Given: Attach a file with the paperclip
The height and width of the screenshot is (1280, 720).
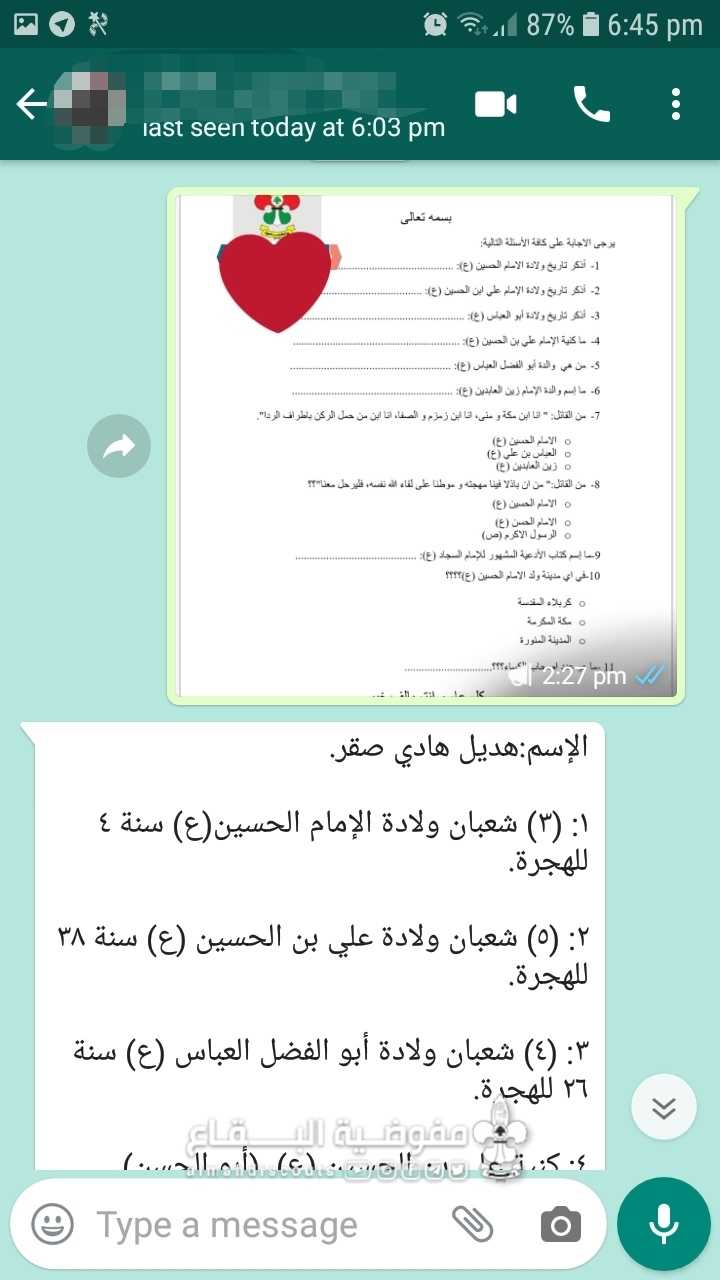Looking at the screenshot, I should click(x=473, y=1224).
